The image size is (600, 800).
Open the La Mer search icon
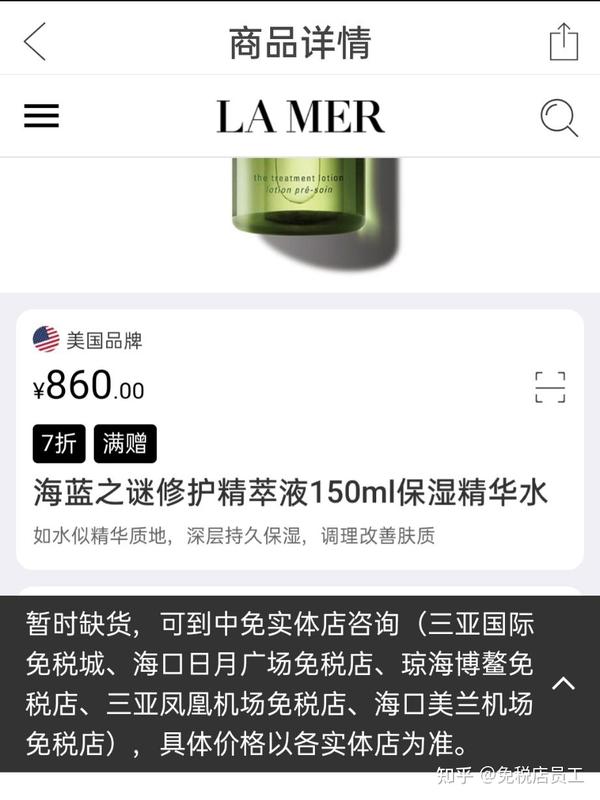point(559,118)
